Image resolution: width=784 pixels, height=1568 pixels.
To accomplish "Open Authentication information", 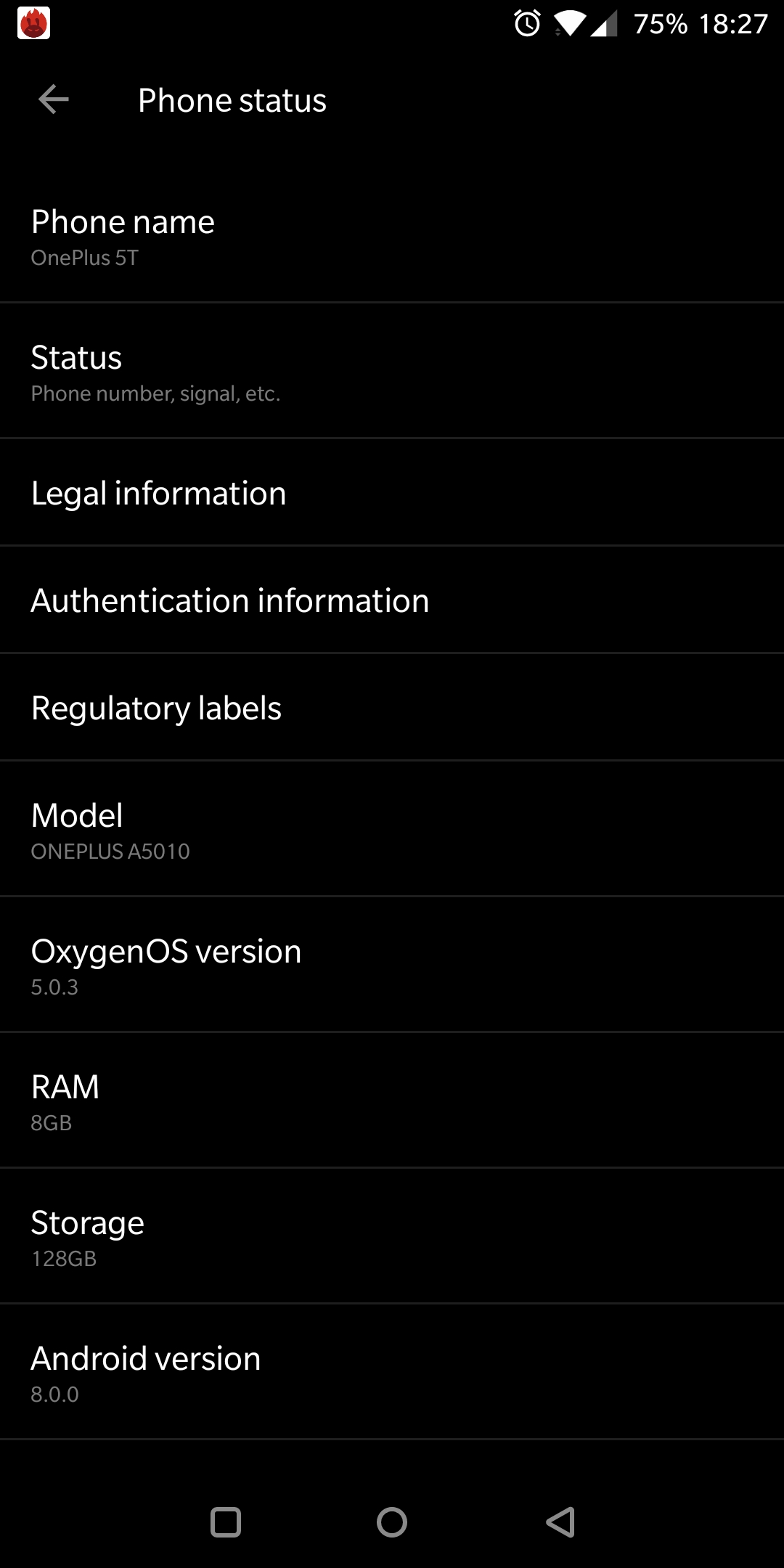I will [x=392, y=600].
